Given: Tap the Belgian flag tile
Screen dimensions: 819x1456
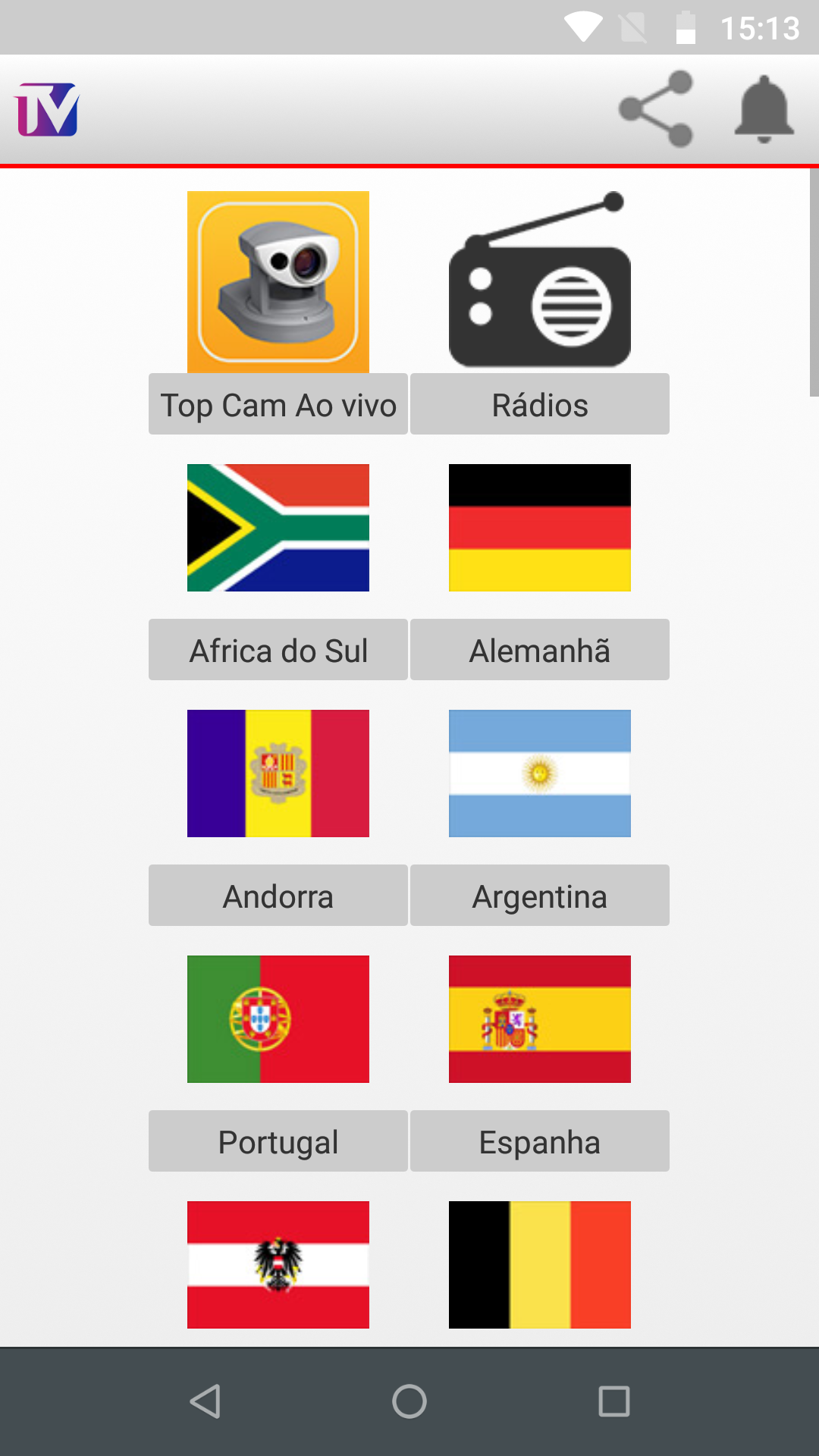Looking at the screenshot, I should 540,1265.
